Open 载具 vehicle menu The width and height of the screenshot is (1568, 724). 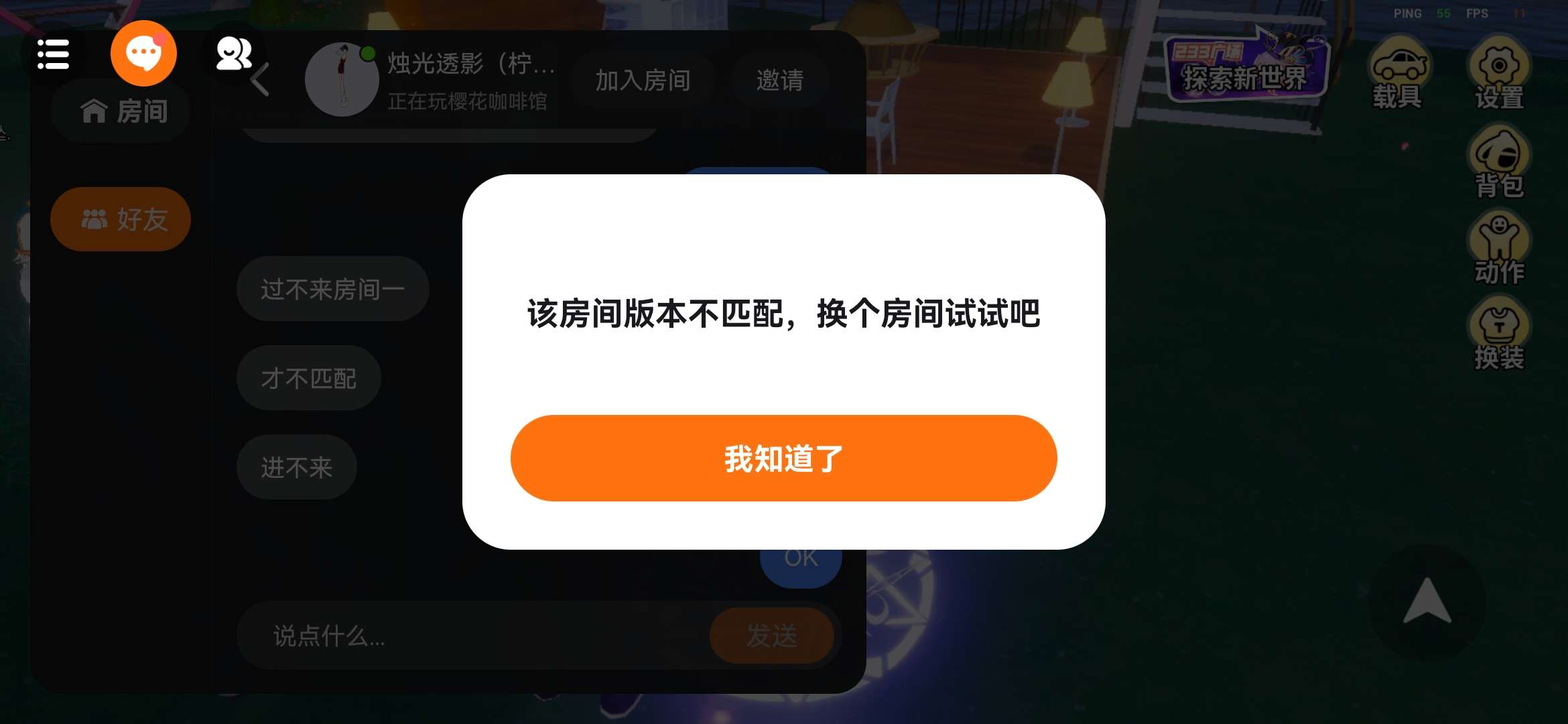[x=1397, y=77]
